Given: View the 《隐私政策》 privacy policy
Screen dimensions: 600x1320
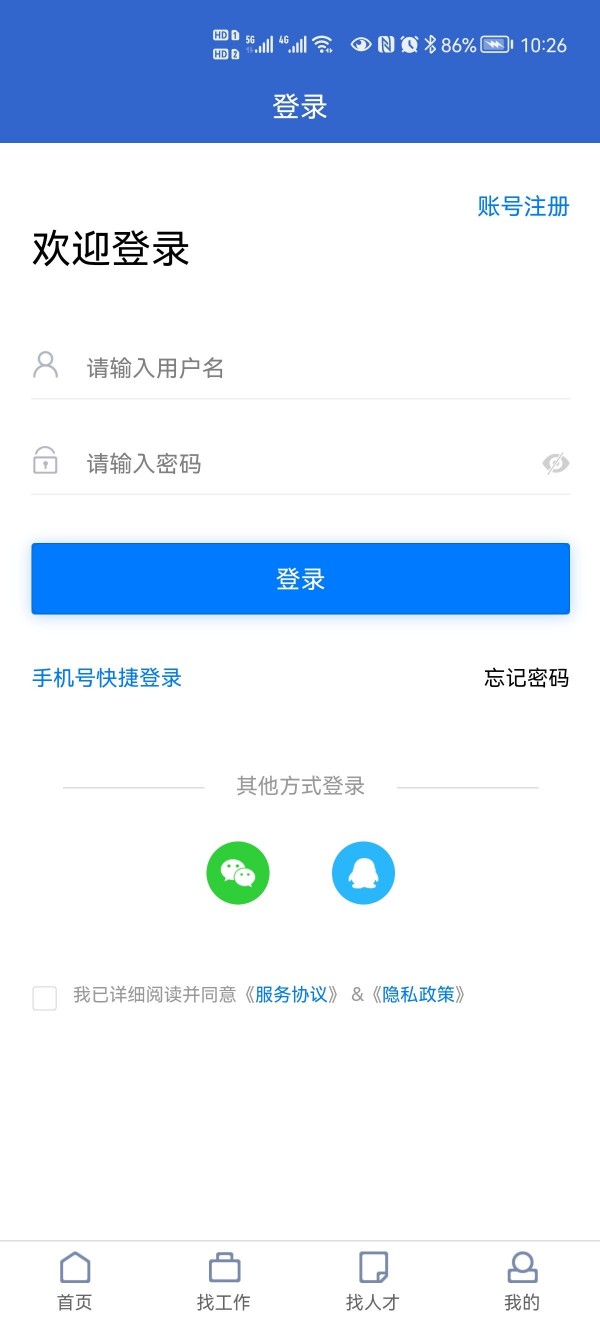Looking at the screenshot, I should click(418, 995).
